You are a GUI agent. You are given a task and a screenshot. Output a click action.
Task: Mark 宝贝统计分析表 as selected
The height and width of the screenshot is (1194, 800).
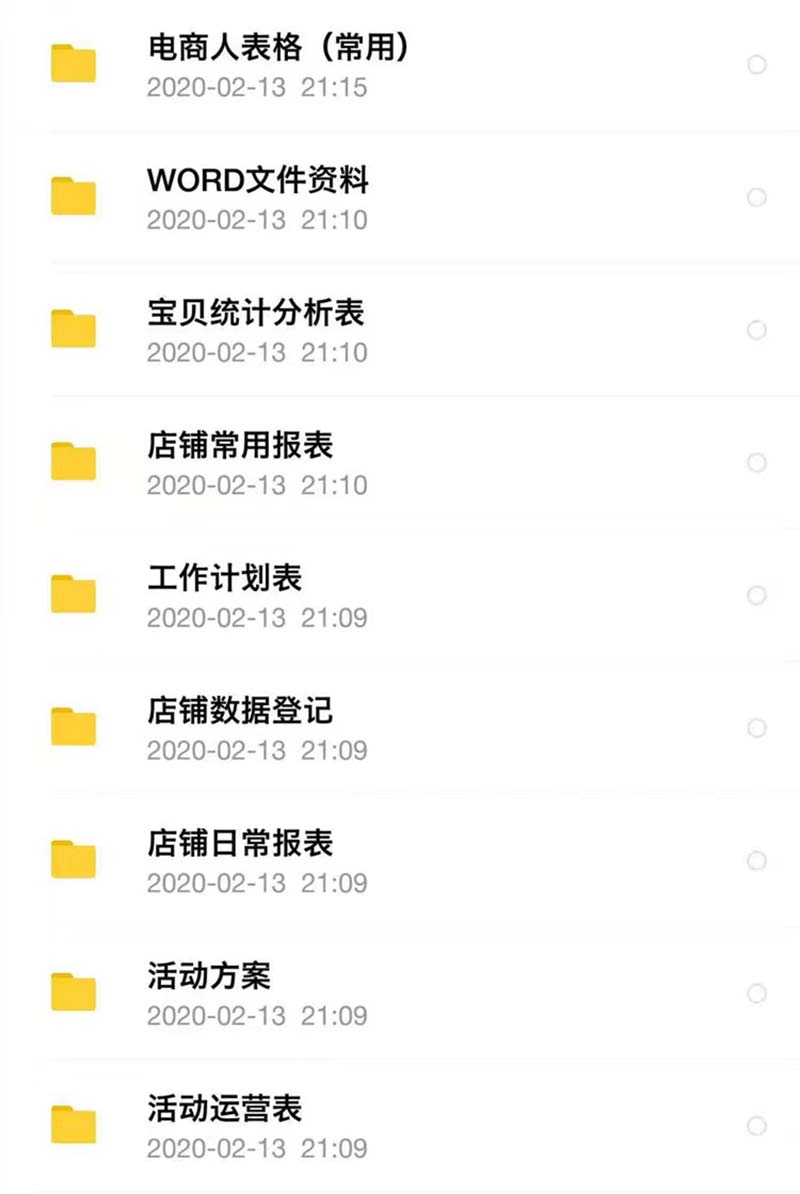pos(757,330)
